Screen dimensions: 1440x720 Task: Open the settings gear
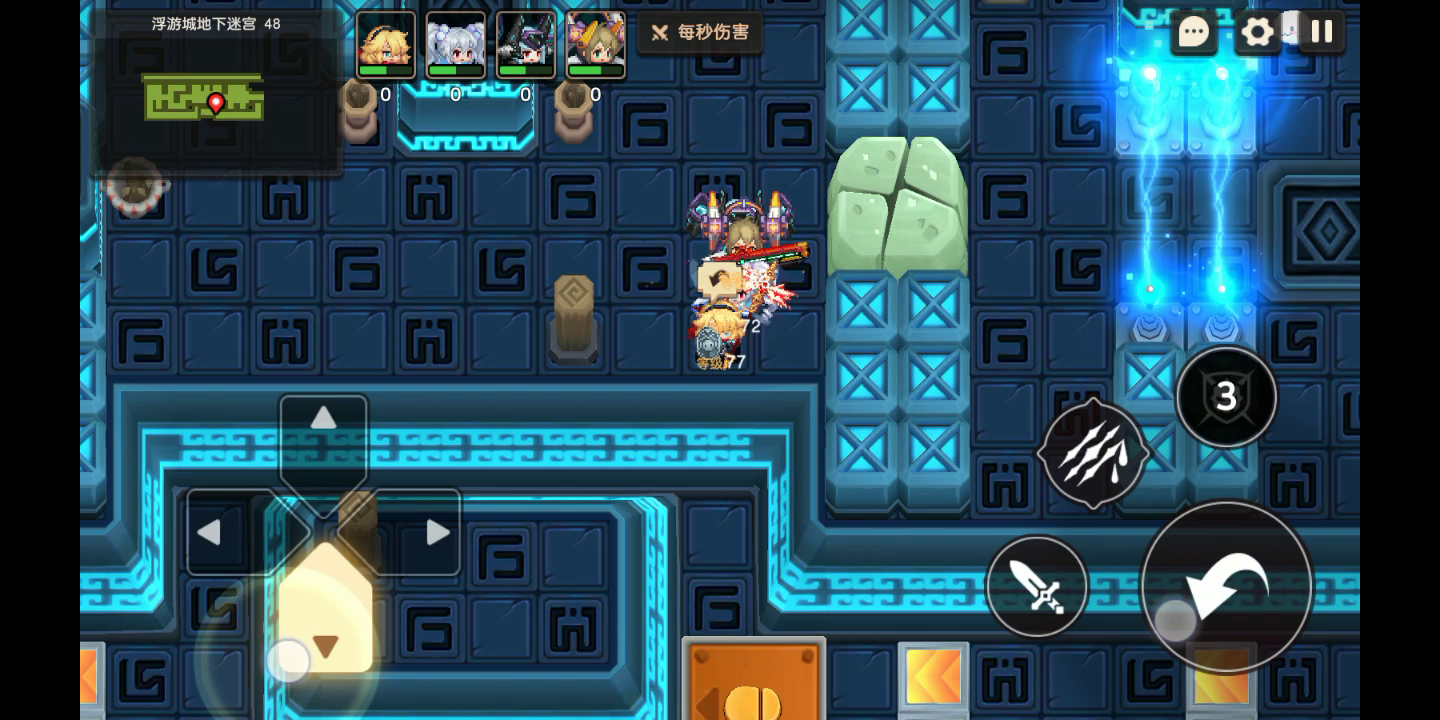coord(1257,33)
